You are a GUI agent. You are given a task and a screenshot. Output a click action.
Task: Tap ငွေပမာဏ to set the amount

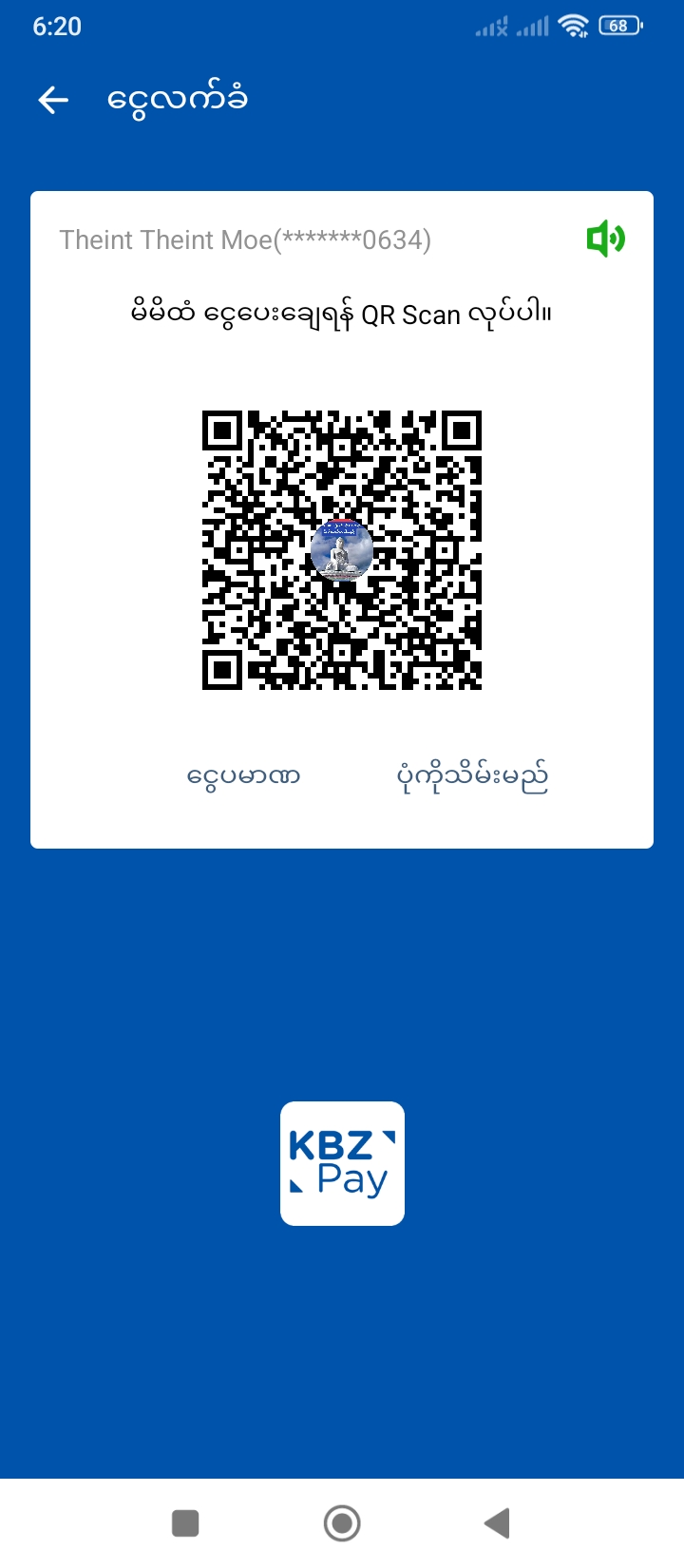(244, 776)
